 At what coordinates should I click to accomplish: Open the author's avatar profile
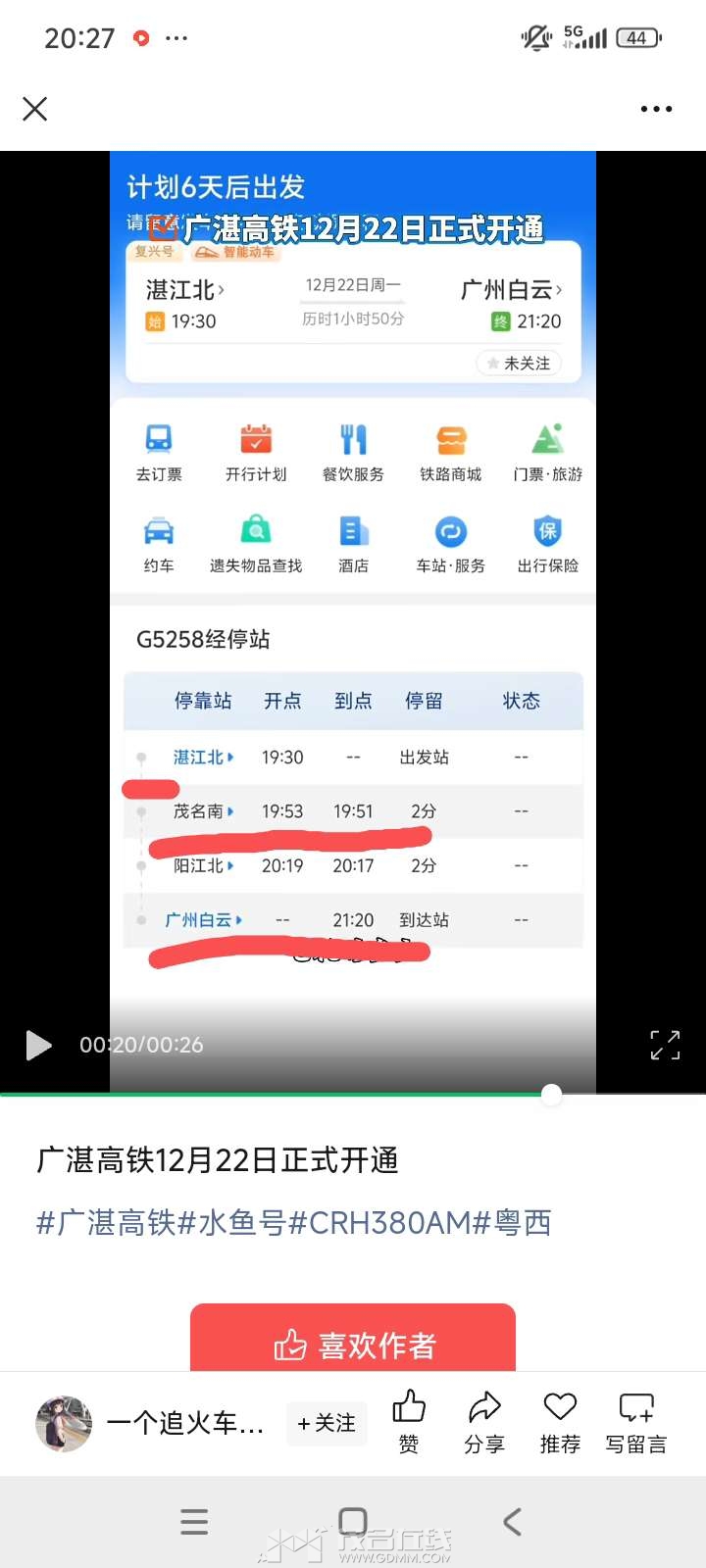(x=64, y=1423)
